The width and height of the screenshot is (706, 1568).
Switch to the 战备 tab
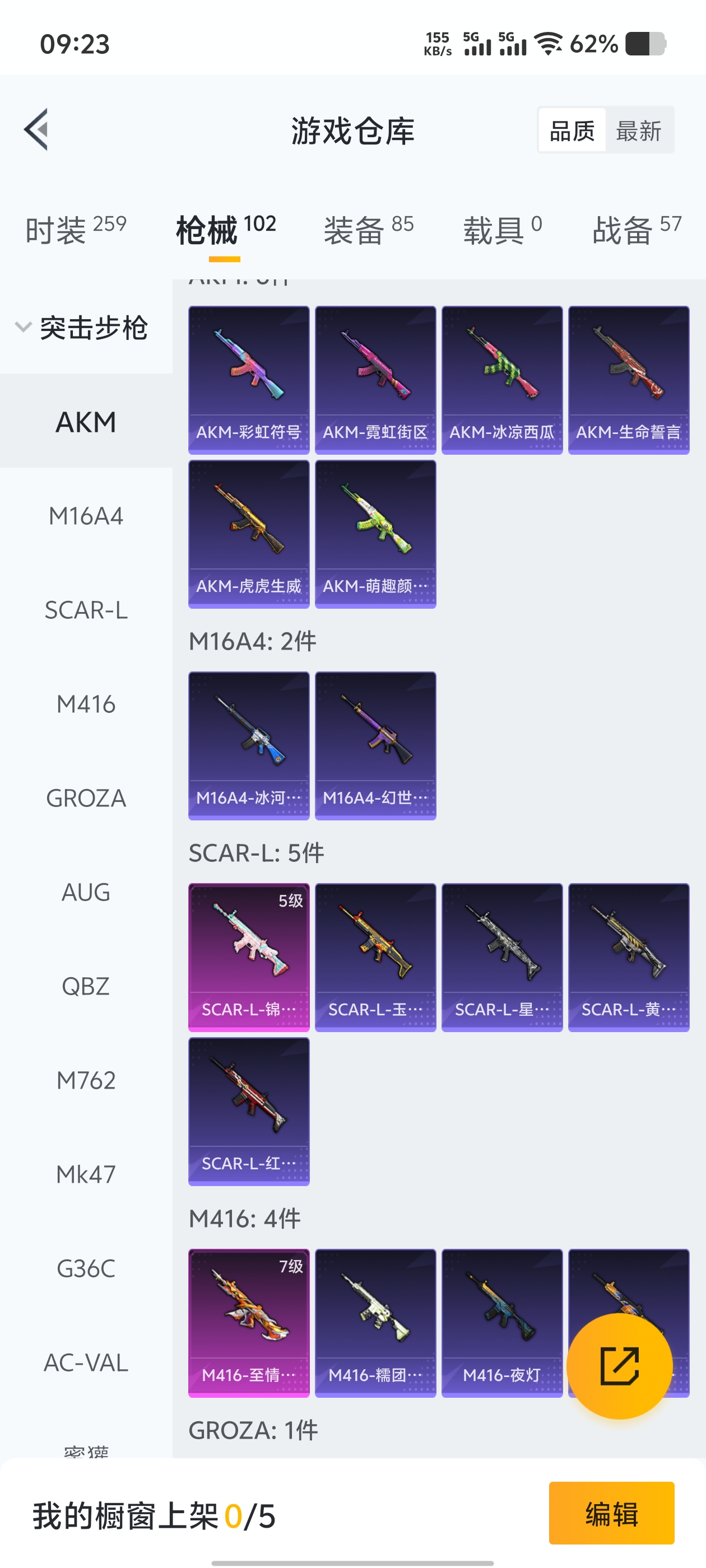[x=636, y=230]
